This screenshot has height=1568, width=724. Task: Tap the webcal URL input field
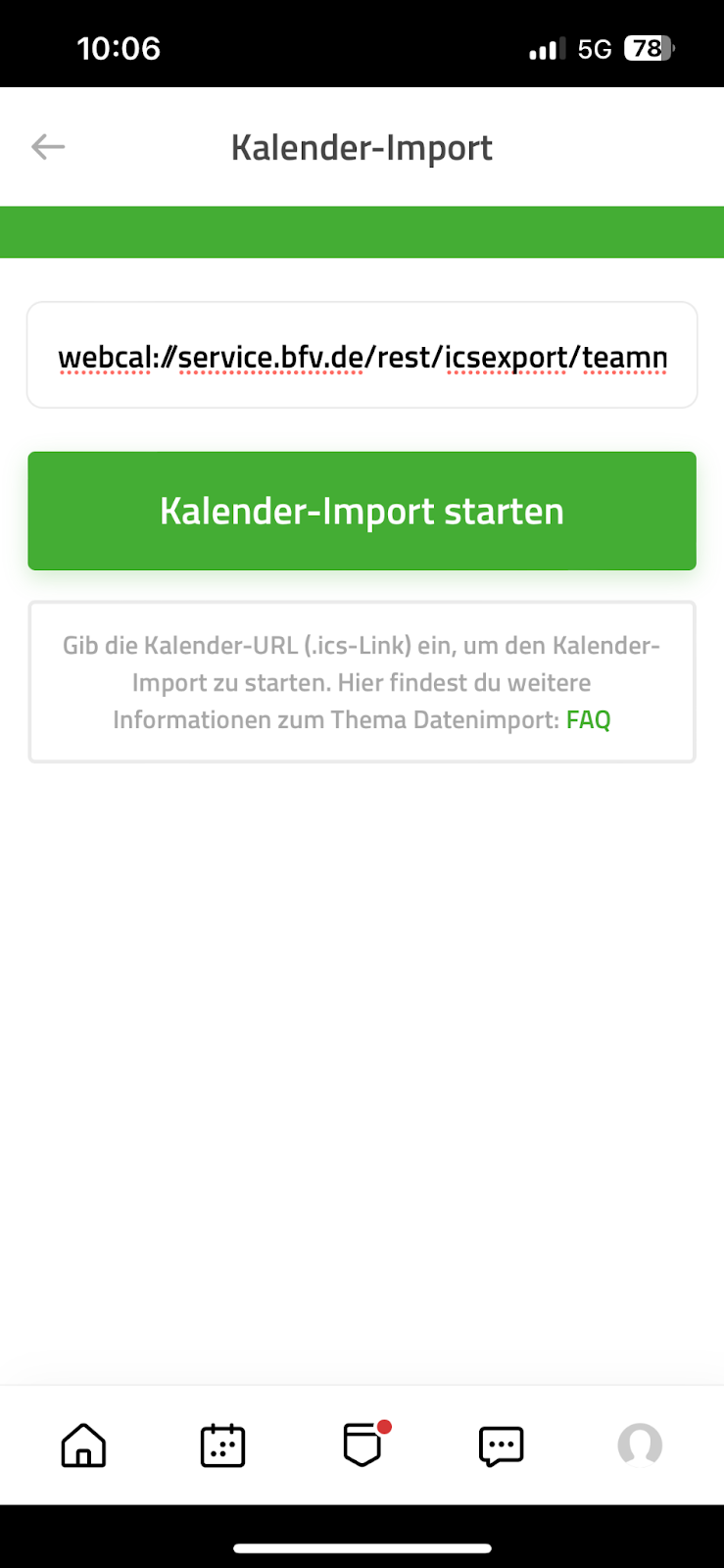[x=362, y=355]
